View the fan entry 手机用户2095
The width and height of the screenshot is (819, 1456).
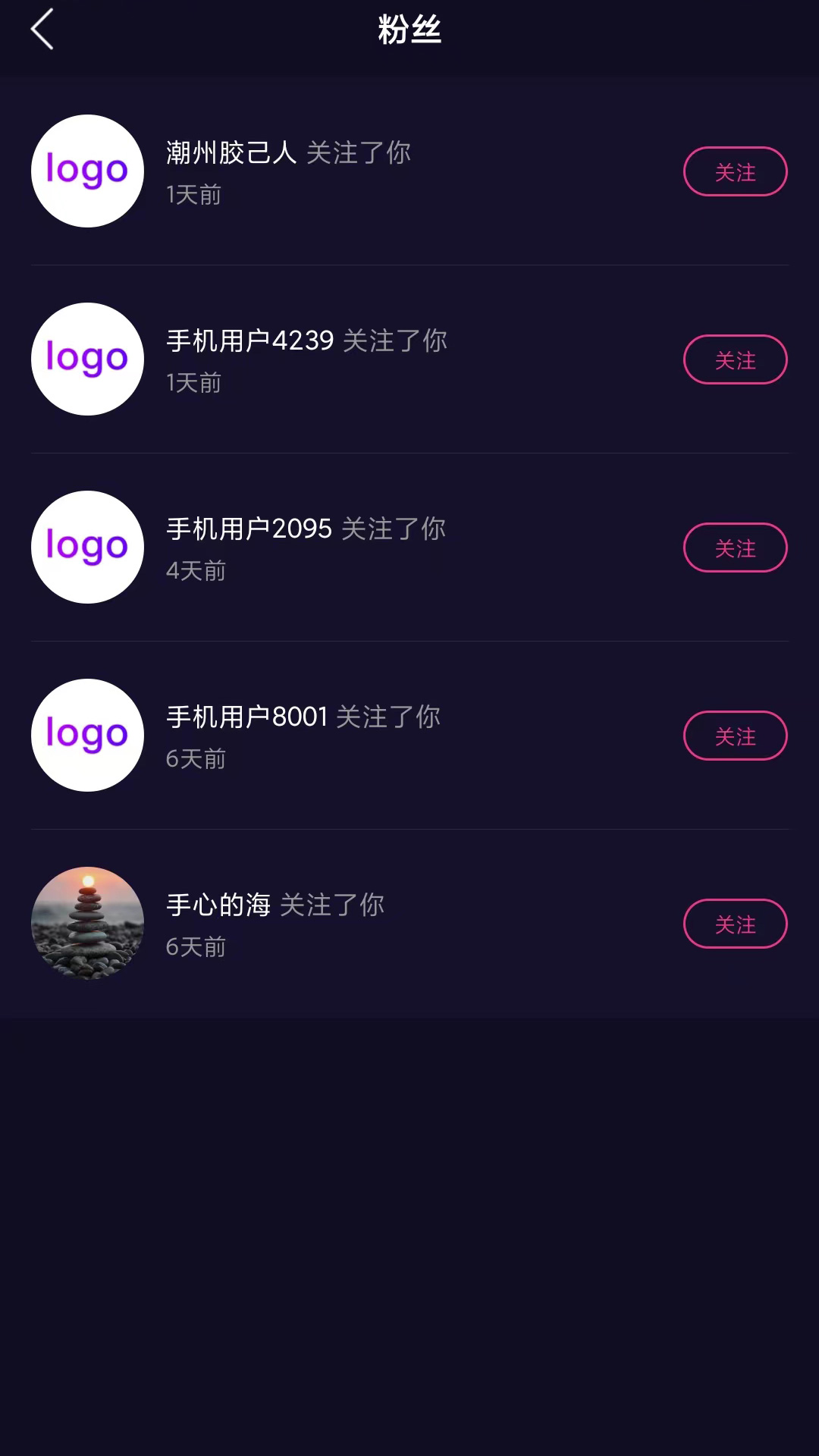pyautogui.click(x=409, y=548)
